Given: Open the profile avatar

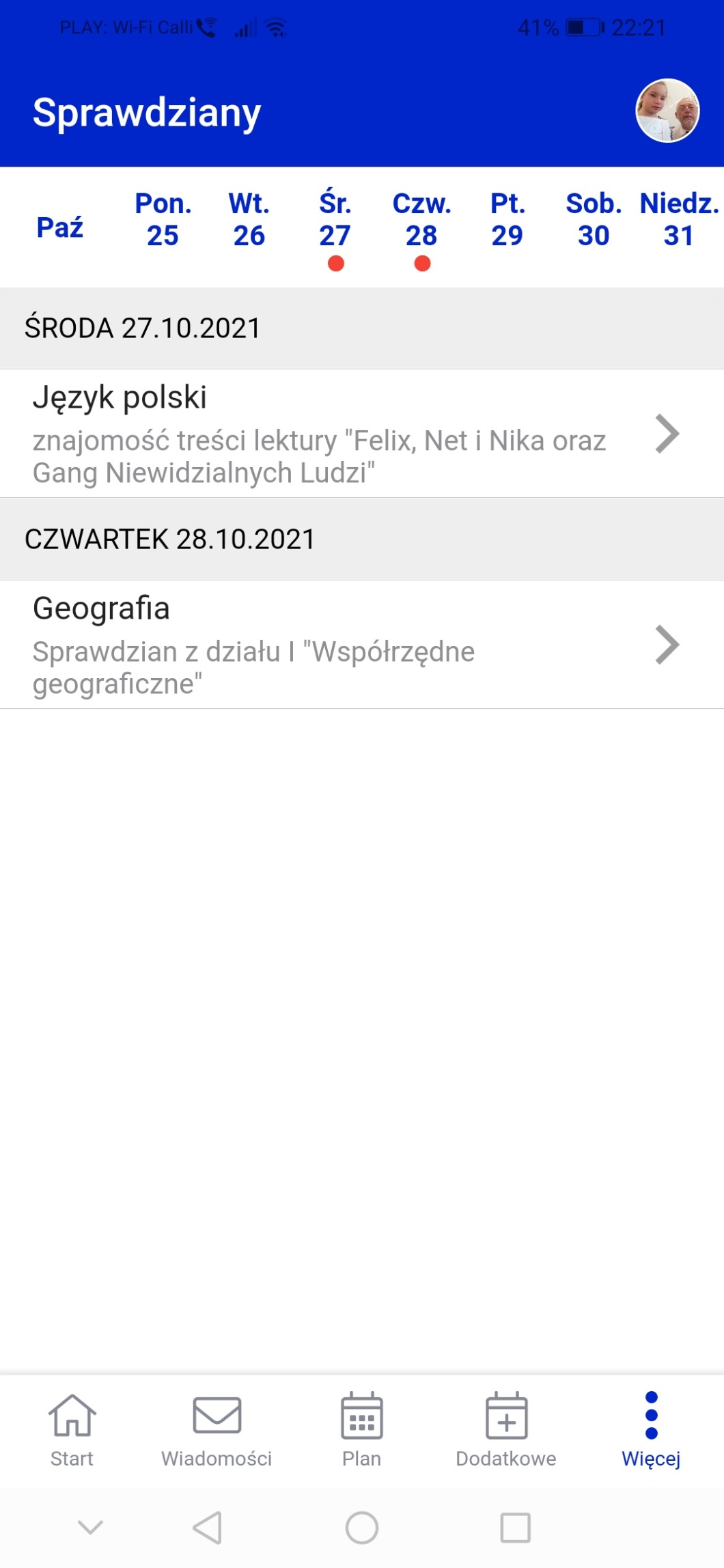Looking at the screenshot, I should [667, 111].
